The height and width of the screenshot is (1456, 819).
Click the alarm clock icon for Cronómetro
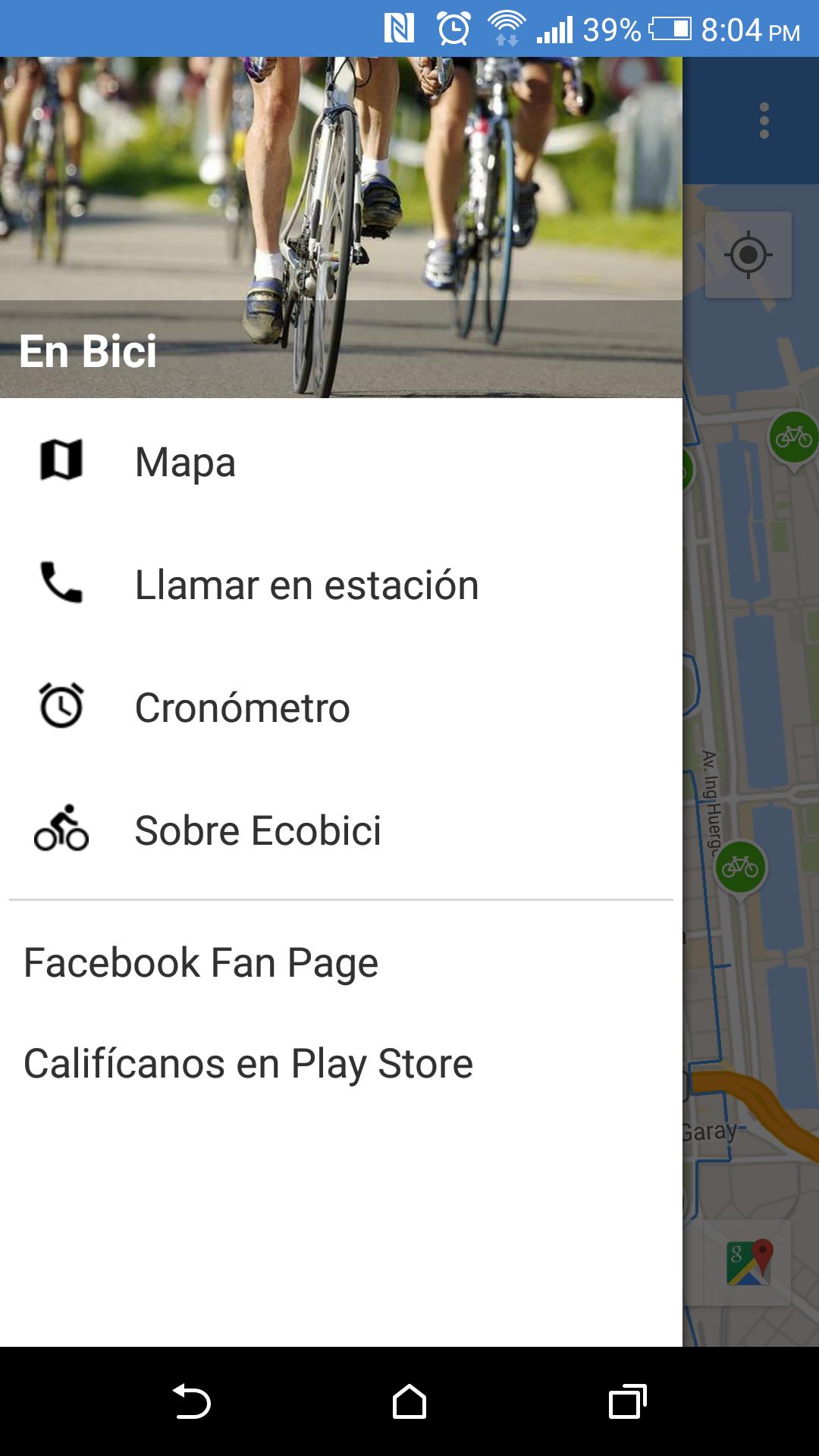click(x=62, y=707)
